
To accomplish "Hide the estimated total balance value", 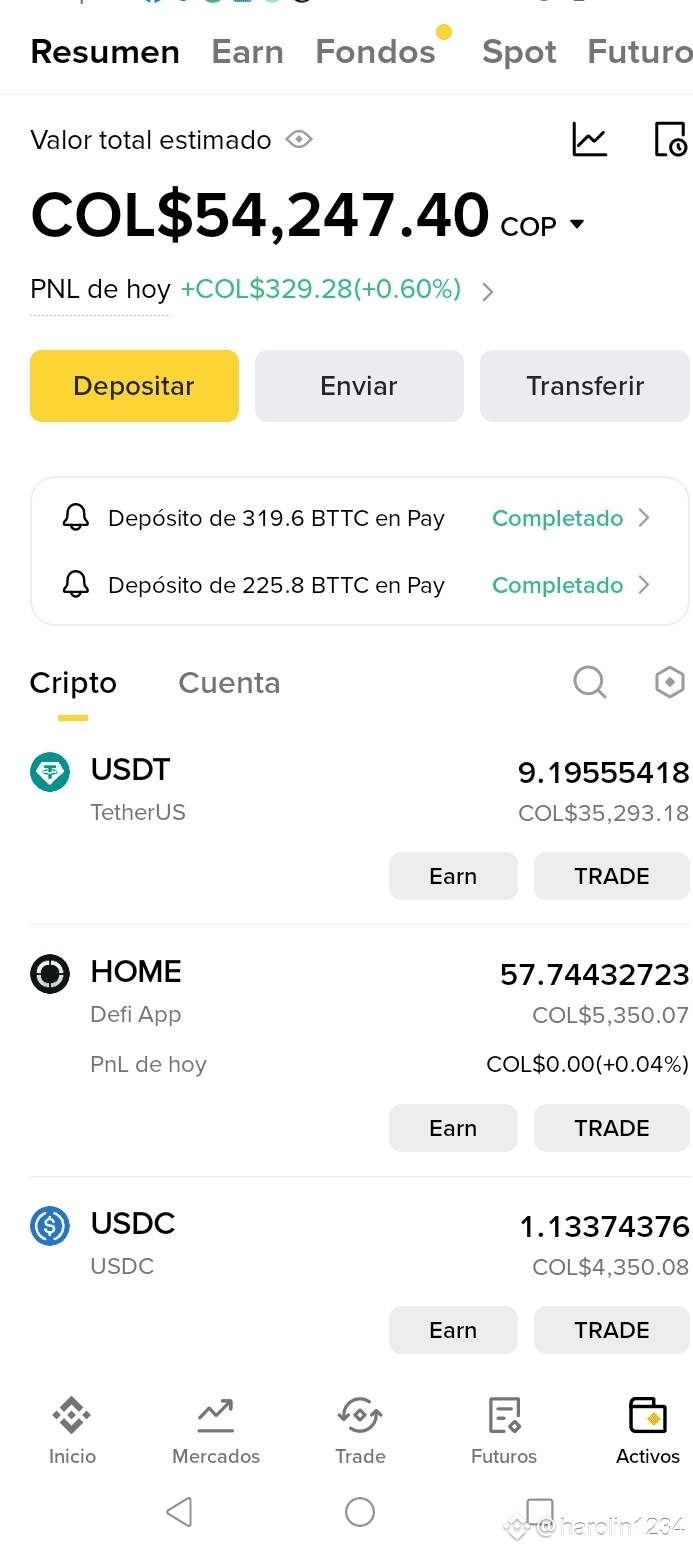I will point(299,140).
